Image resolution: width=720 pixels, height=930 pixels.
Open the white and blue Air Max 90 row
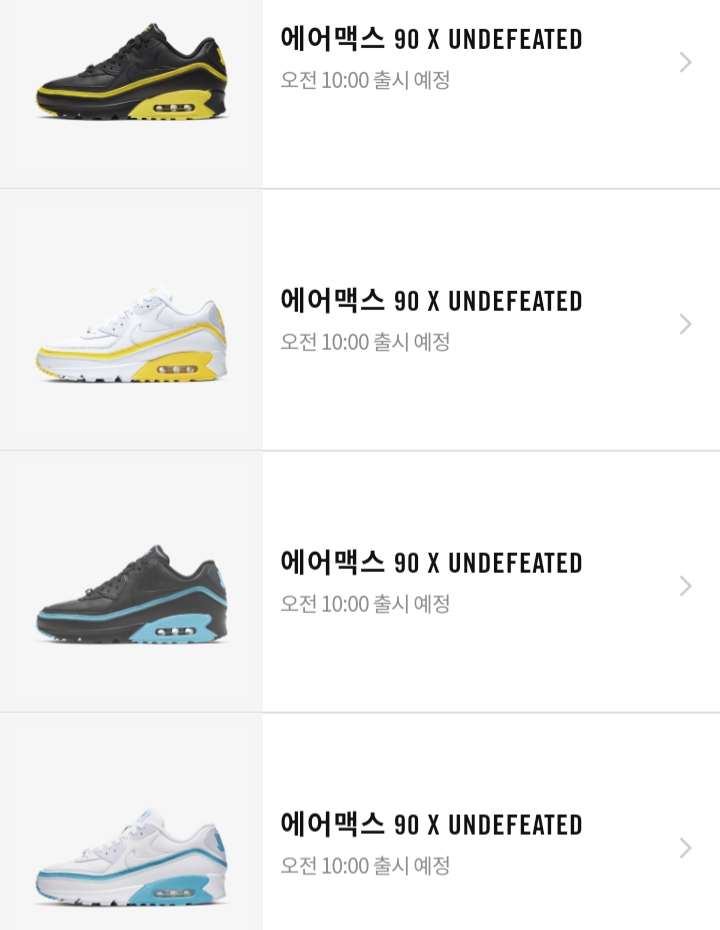[x=360, y=821]
